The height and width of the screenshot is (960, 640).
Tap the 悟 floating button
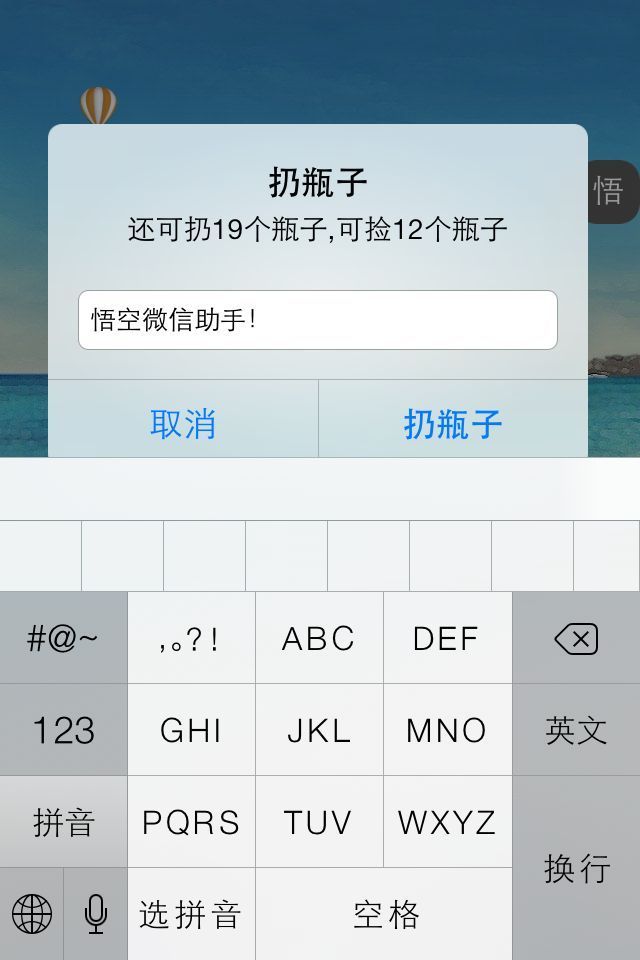click(x=610, y=191)
